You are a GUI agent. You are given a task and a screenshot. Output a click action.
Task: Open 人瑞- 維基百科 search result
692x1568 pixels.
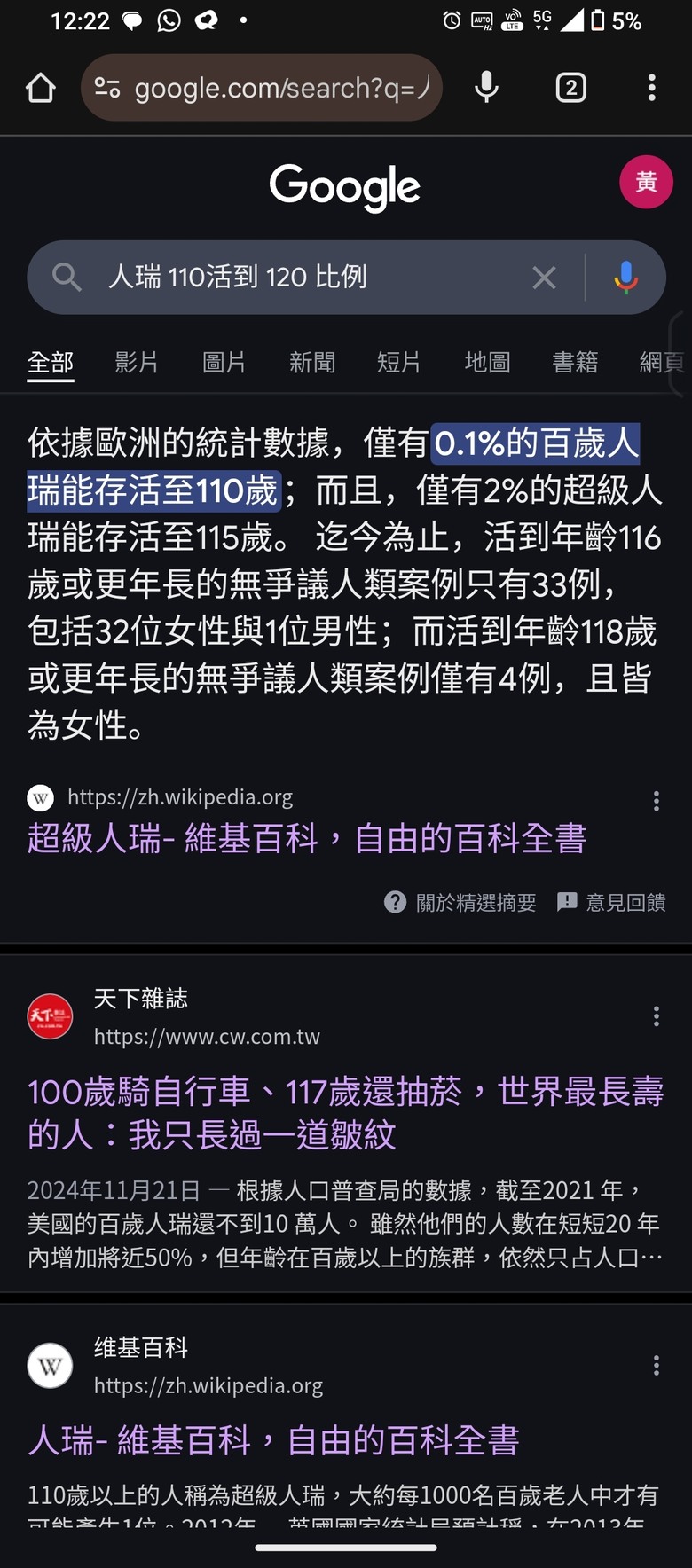pos(273,1440)
